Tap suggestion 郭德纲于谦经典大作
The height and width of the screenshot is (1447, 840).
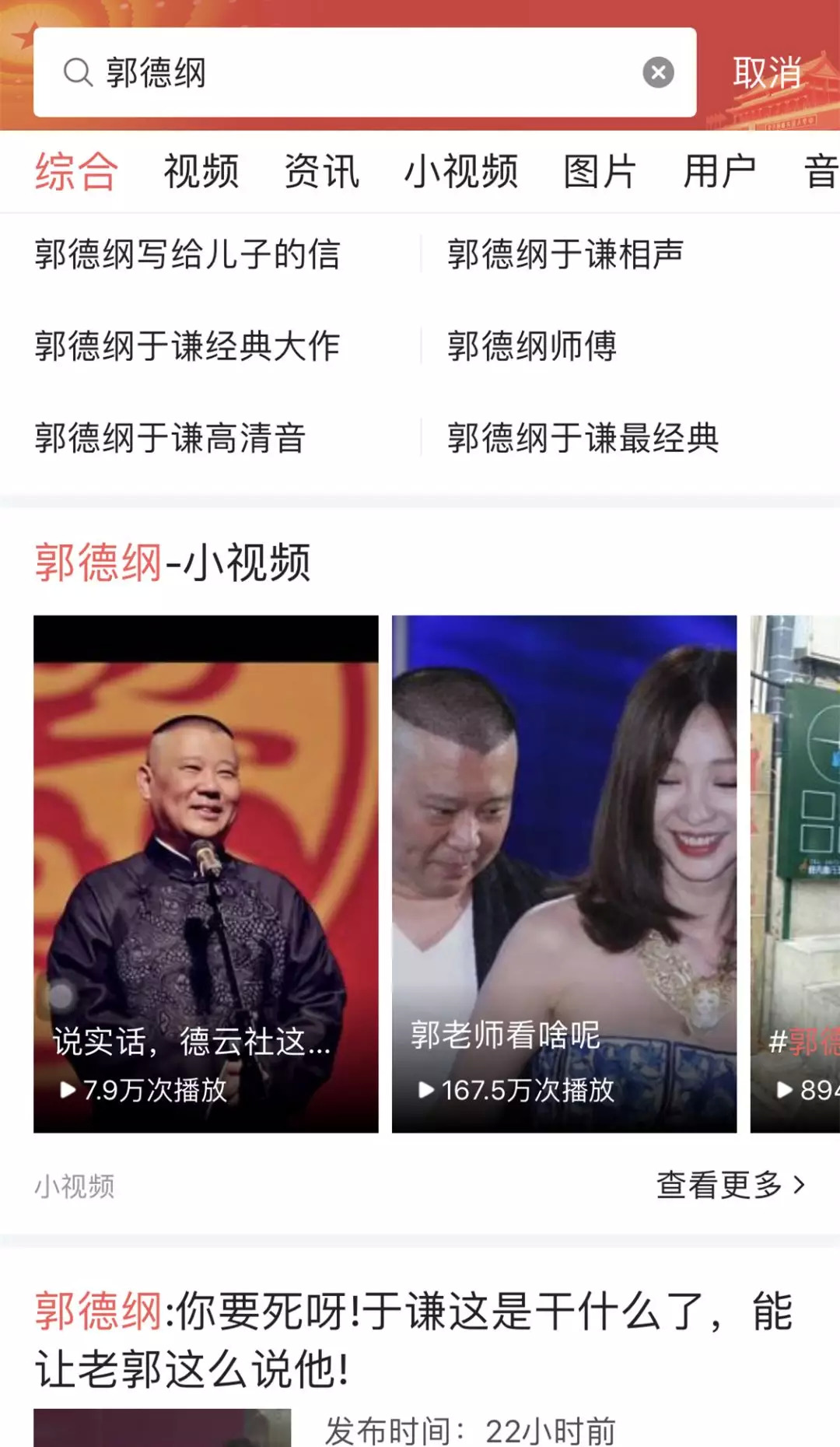187,346
